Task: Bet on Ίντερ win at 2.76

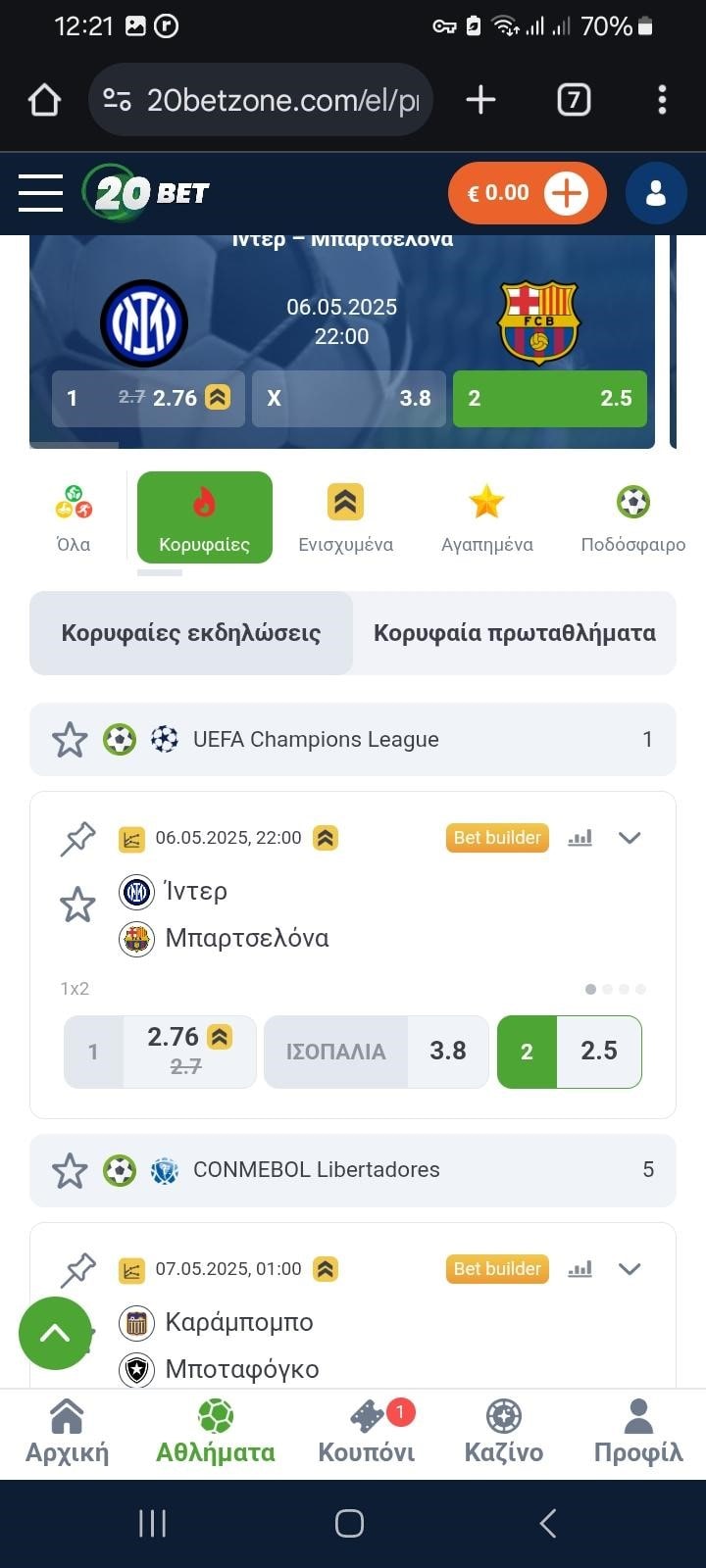Action: pyautogui.click(x=160, y=1052)
